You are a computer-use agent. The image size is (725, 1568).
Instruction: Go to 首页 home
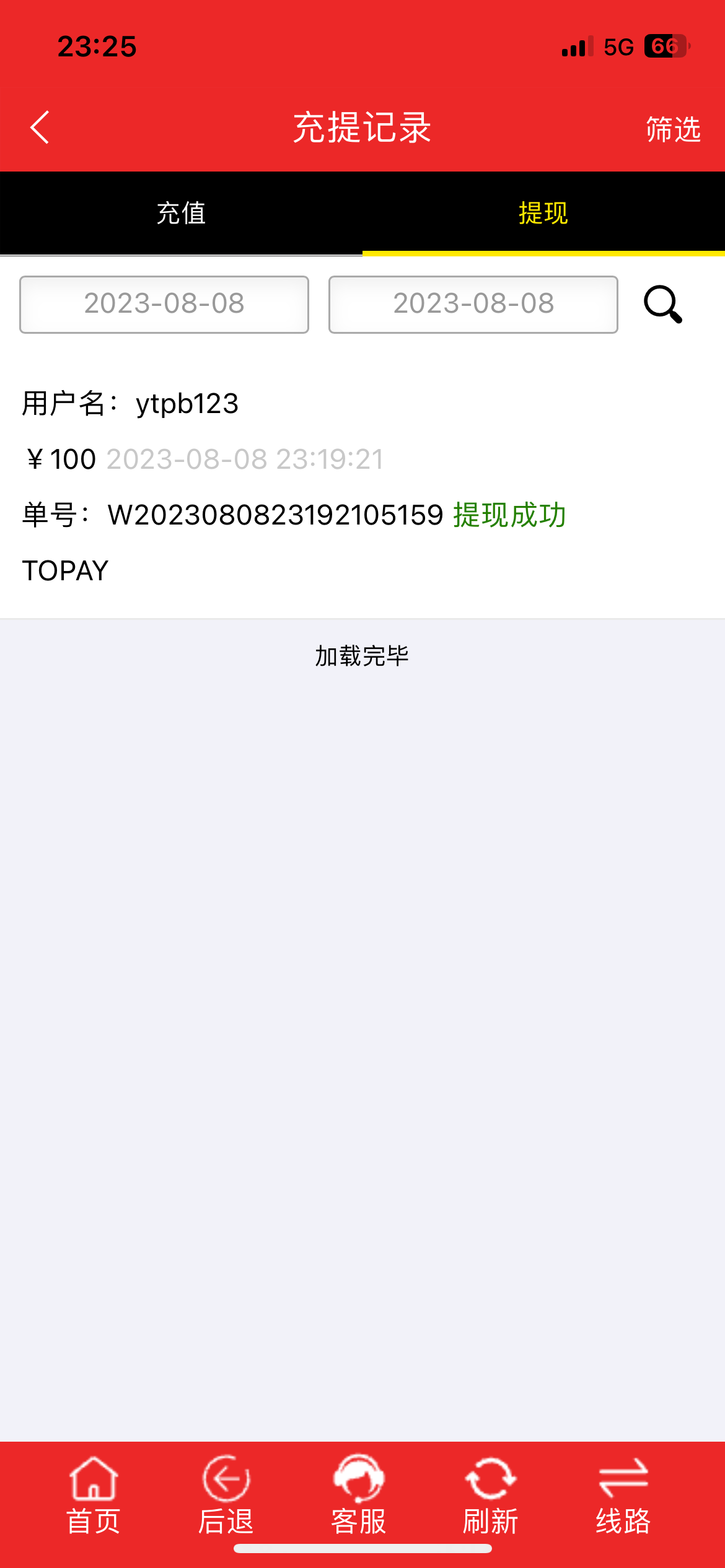pyautogui.click(x=93, y=1494)
